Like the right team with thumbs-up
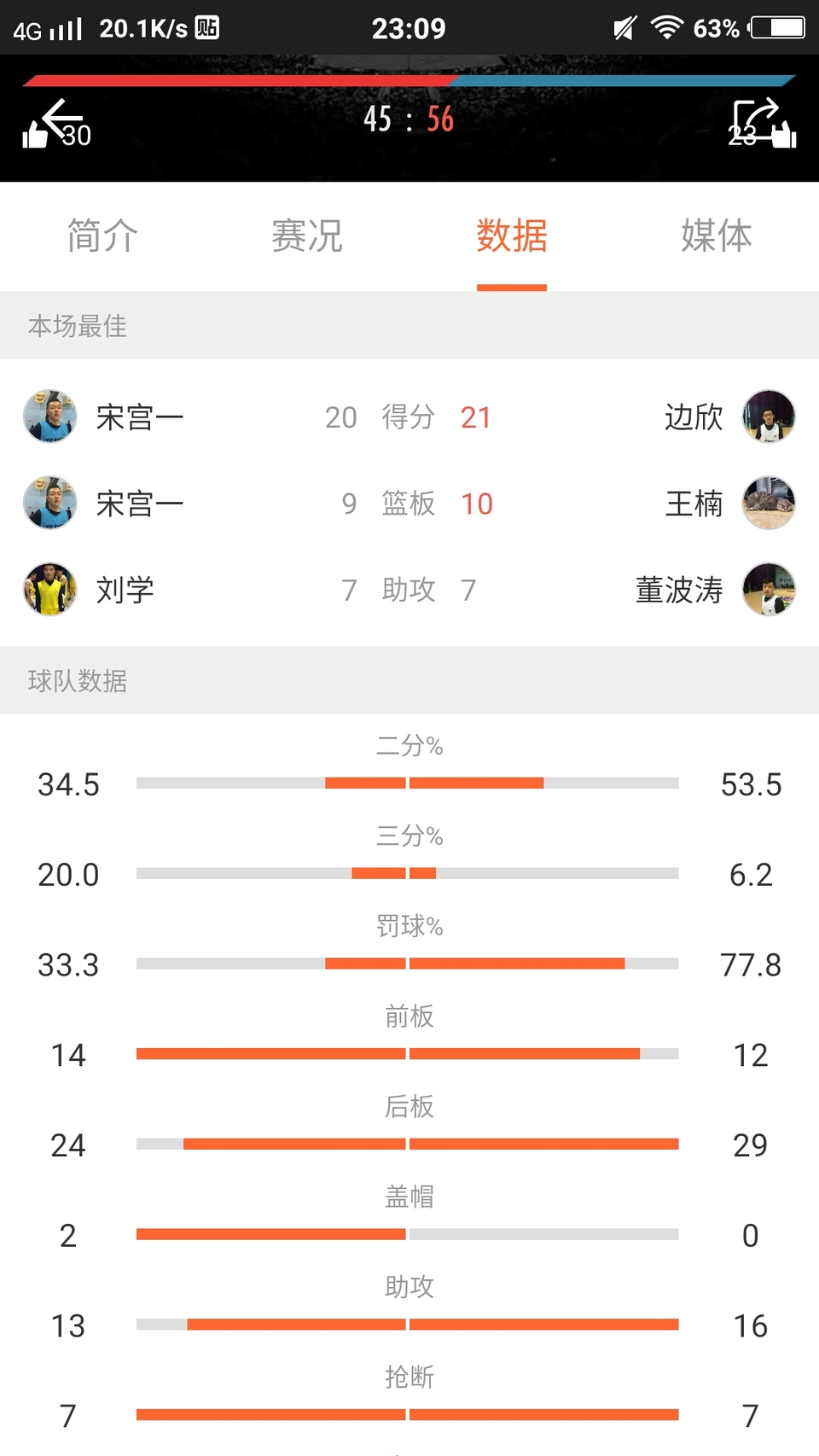819x1456 pixels. (x=785, y=135)
